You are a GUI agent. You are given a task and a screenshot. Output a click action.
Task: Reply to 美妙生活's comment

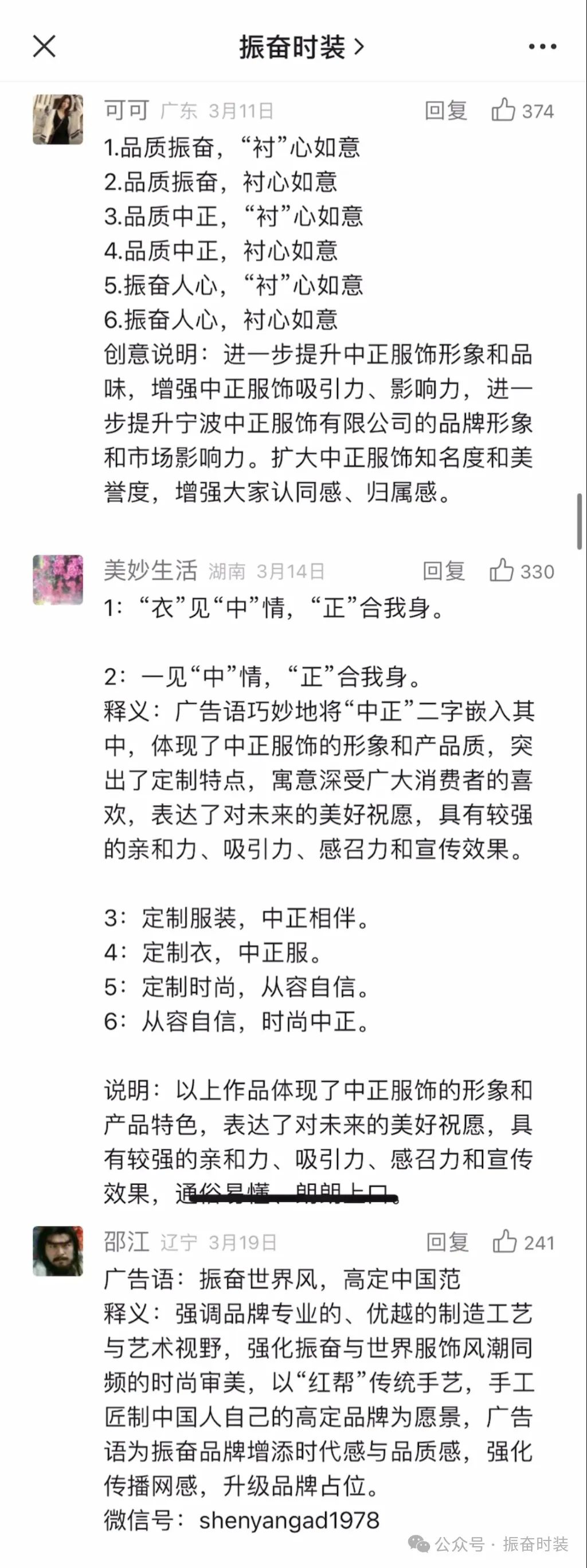coord(444,572)
